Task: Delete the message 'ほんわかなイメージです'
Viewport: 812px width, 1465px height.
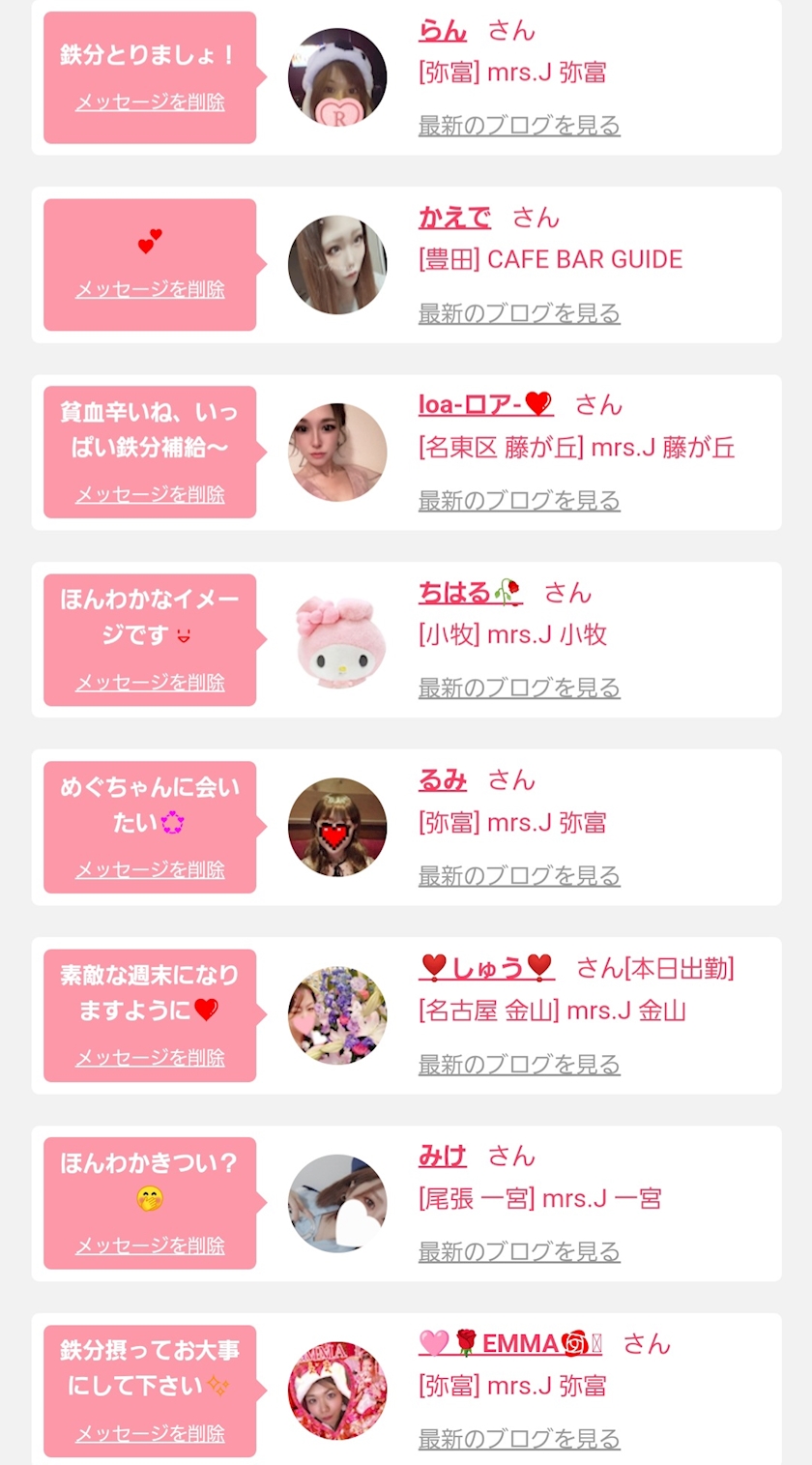Action: coord(150,682)
